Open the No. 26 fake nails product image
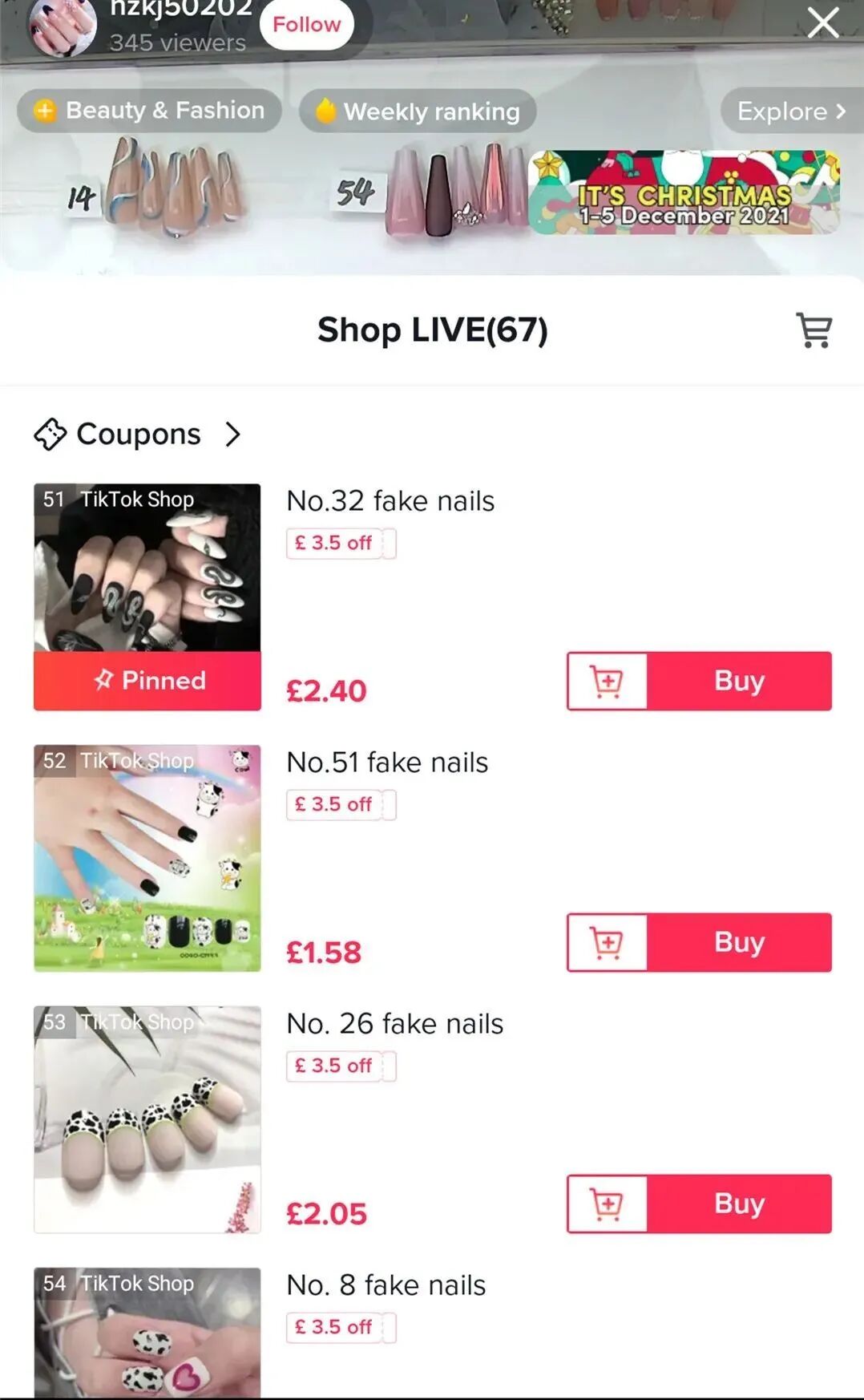 tap(147, 1119)
